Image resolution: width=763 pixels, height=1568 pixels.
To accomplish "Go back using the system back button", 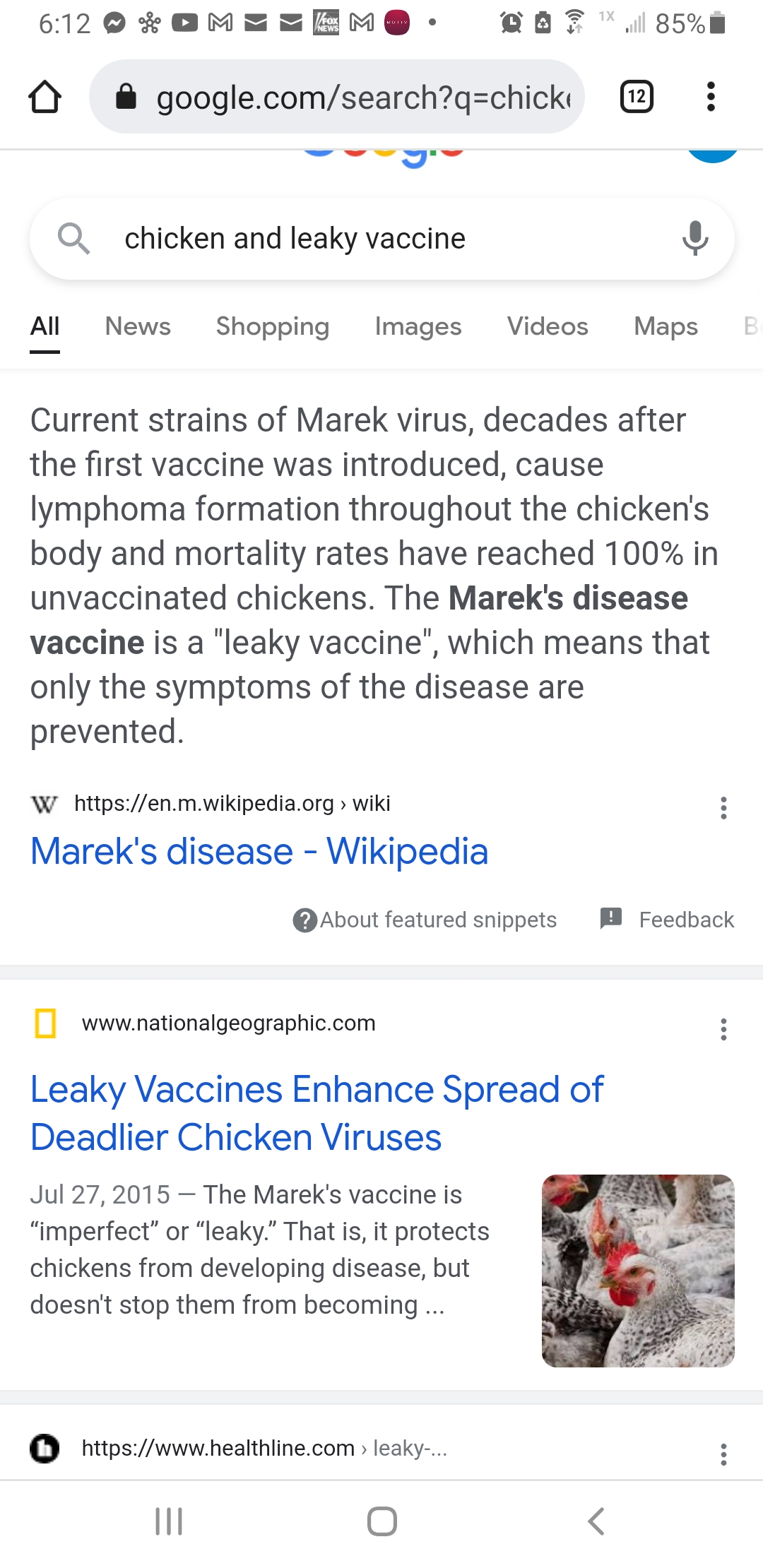I will pyautogui.click(x=596, y=1521).
